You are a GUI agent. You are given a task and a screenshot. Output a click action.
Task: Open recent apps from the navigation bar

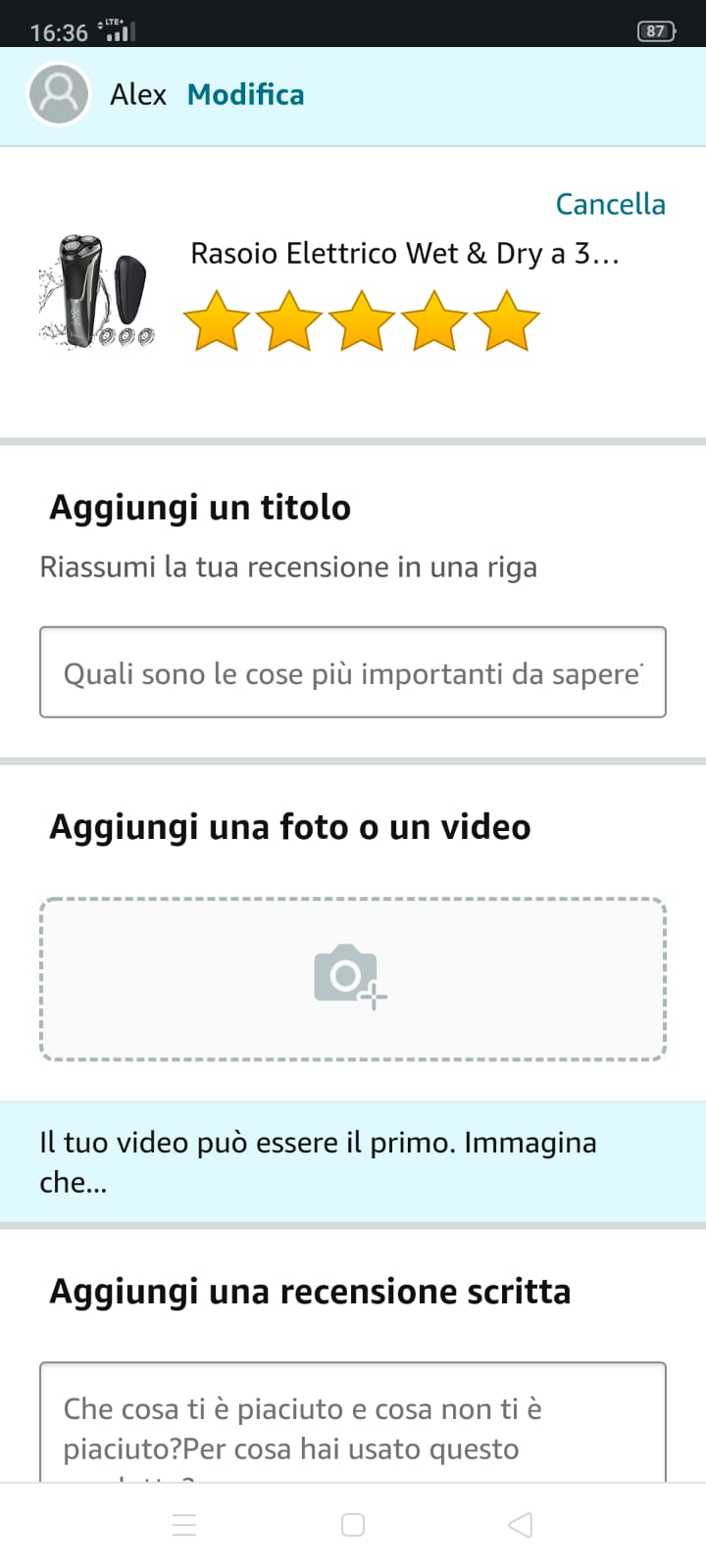(184, 1525)
